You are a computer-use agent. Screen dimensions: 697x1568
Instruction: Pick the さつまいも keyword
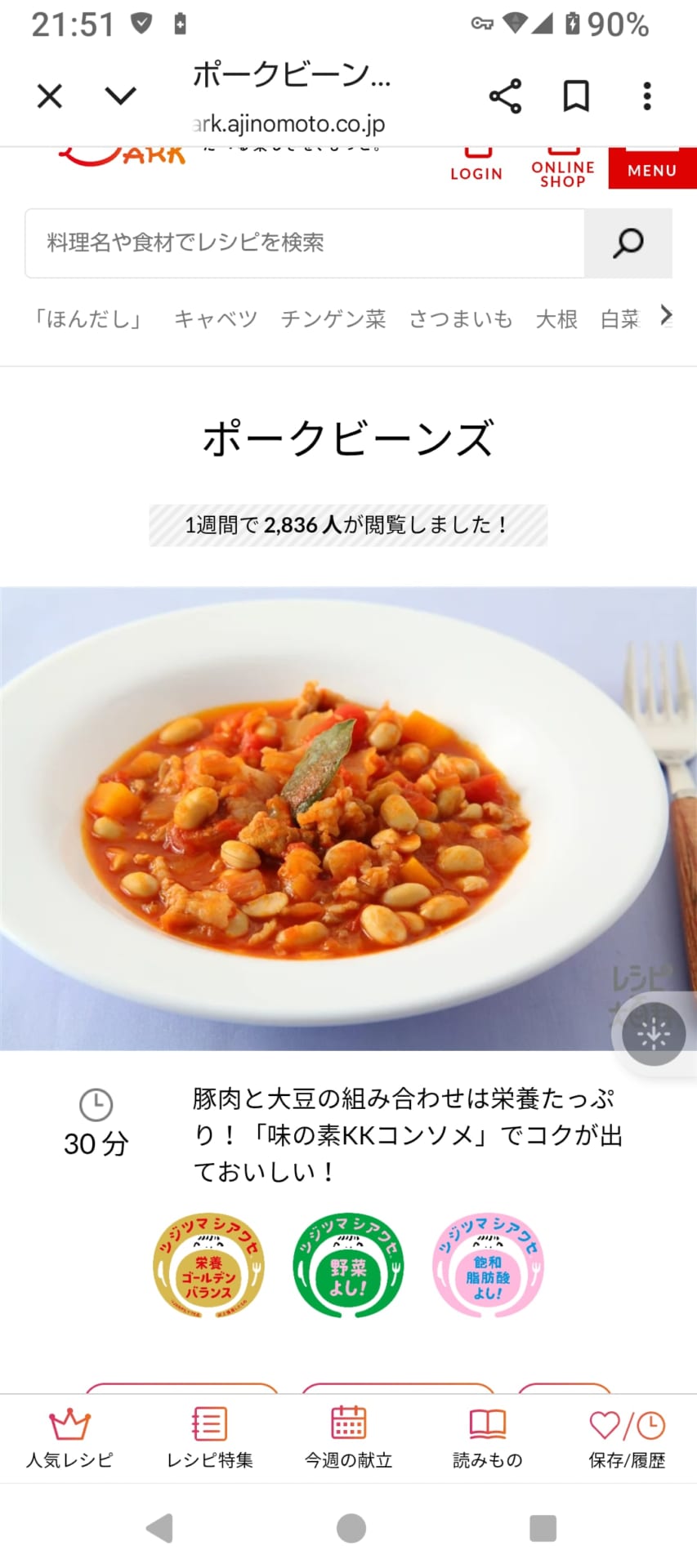pos(461,318)
